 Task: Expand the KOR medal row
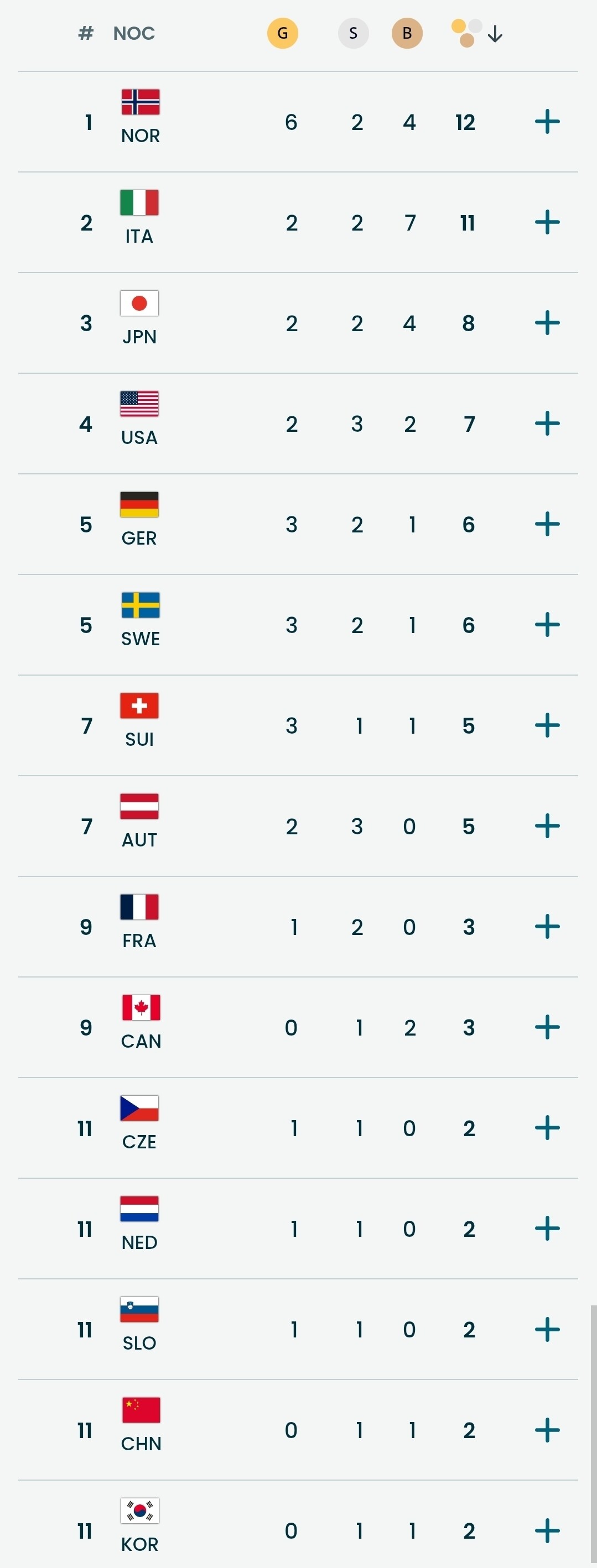[547, 1531]
